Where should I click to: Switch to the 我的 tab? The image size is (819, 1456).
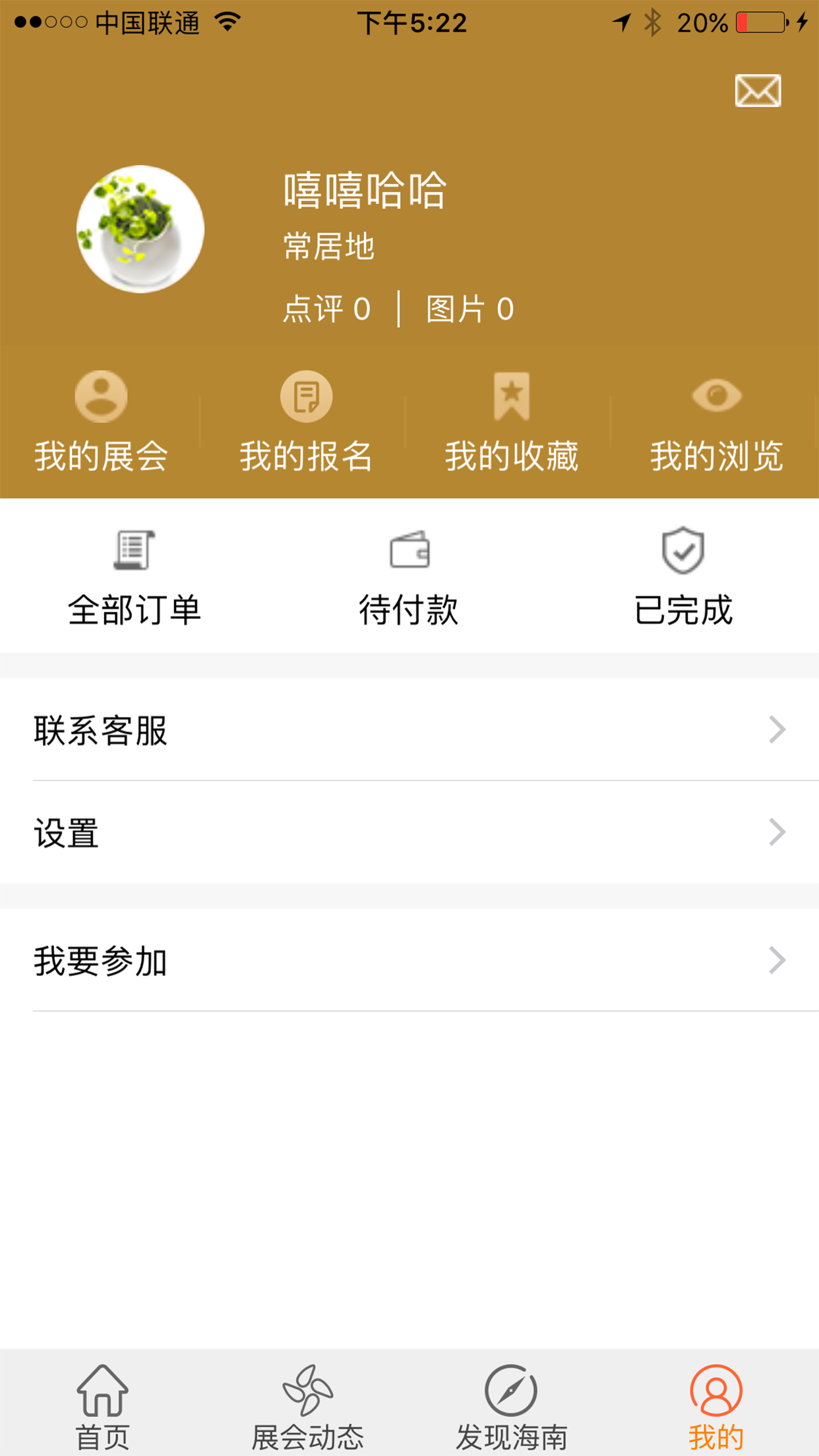tap(716, 1401)
